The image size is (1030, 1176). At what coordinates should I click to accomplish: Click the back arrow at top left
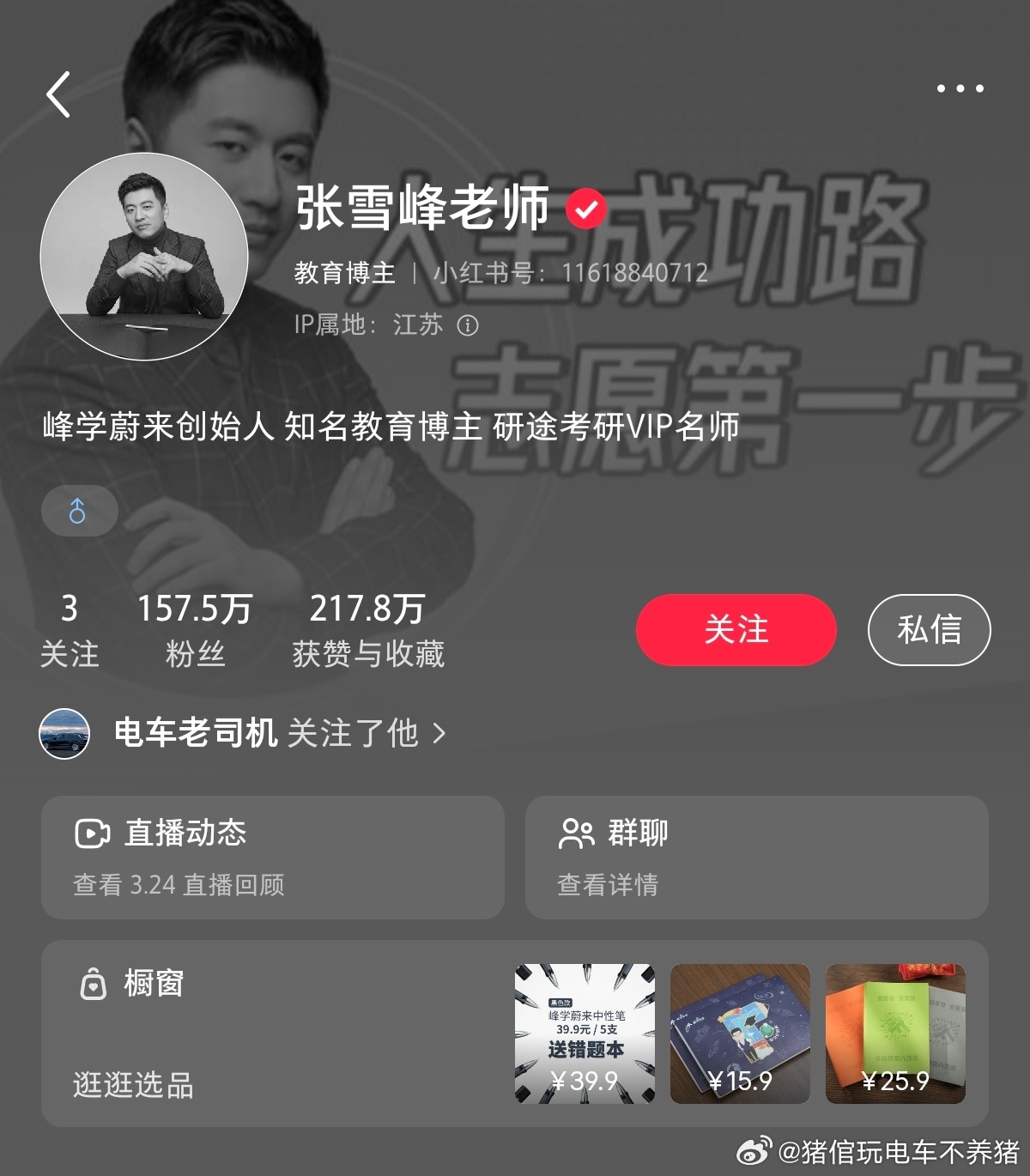[58, 94]
